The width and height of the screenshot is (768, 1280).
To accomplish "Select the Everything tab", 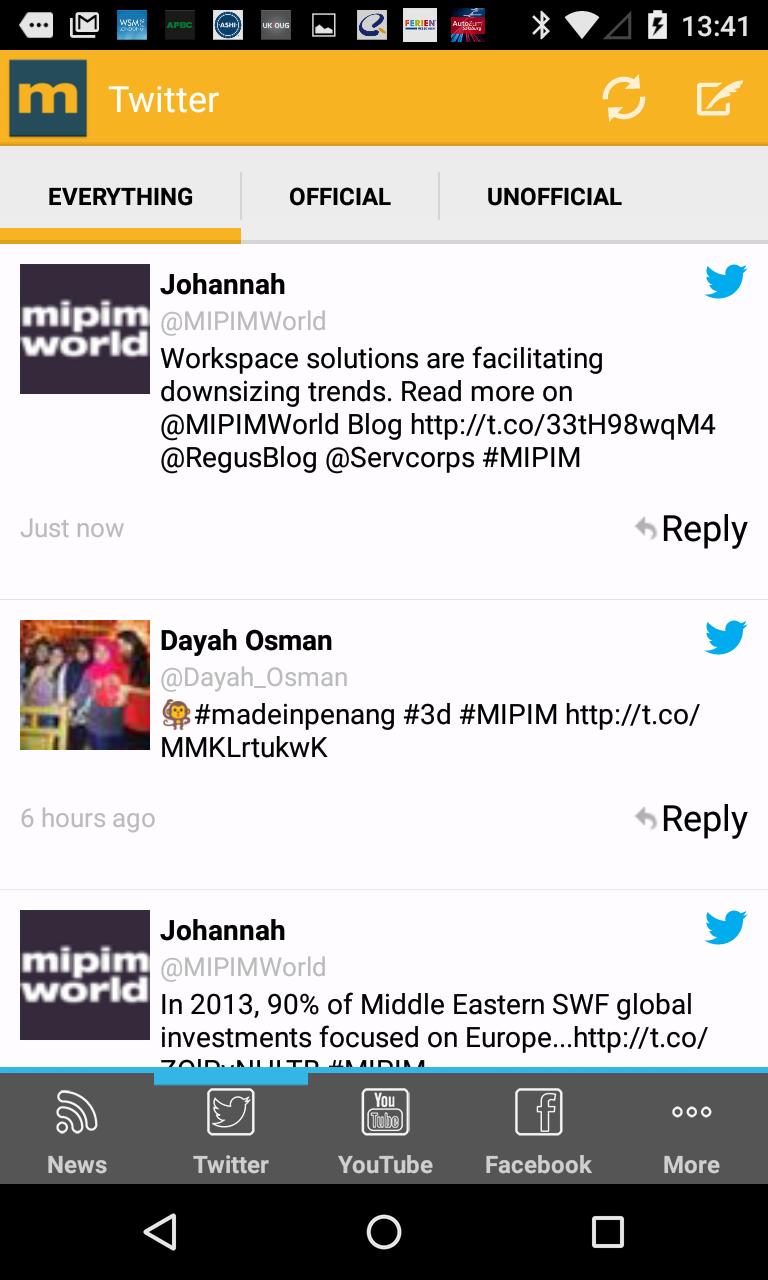I will click(120, 196).
